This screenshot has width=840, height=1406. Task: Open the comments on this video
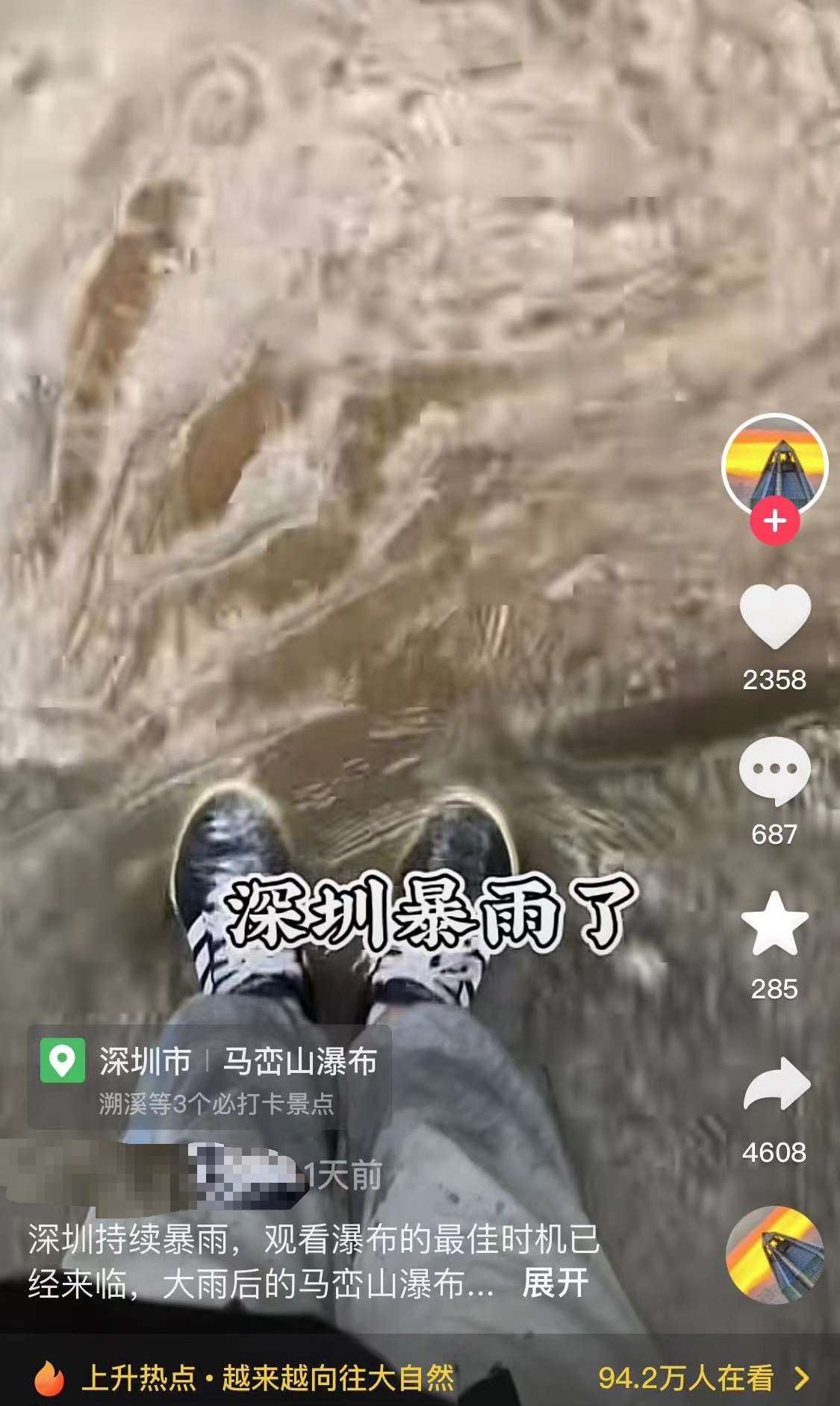774,771
